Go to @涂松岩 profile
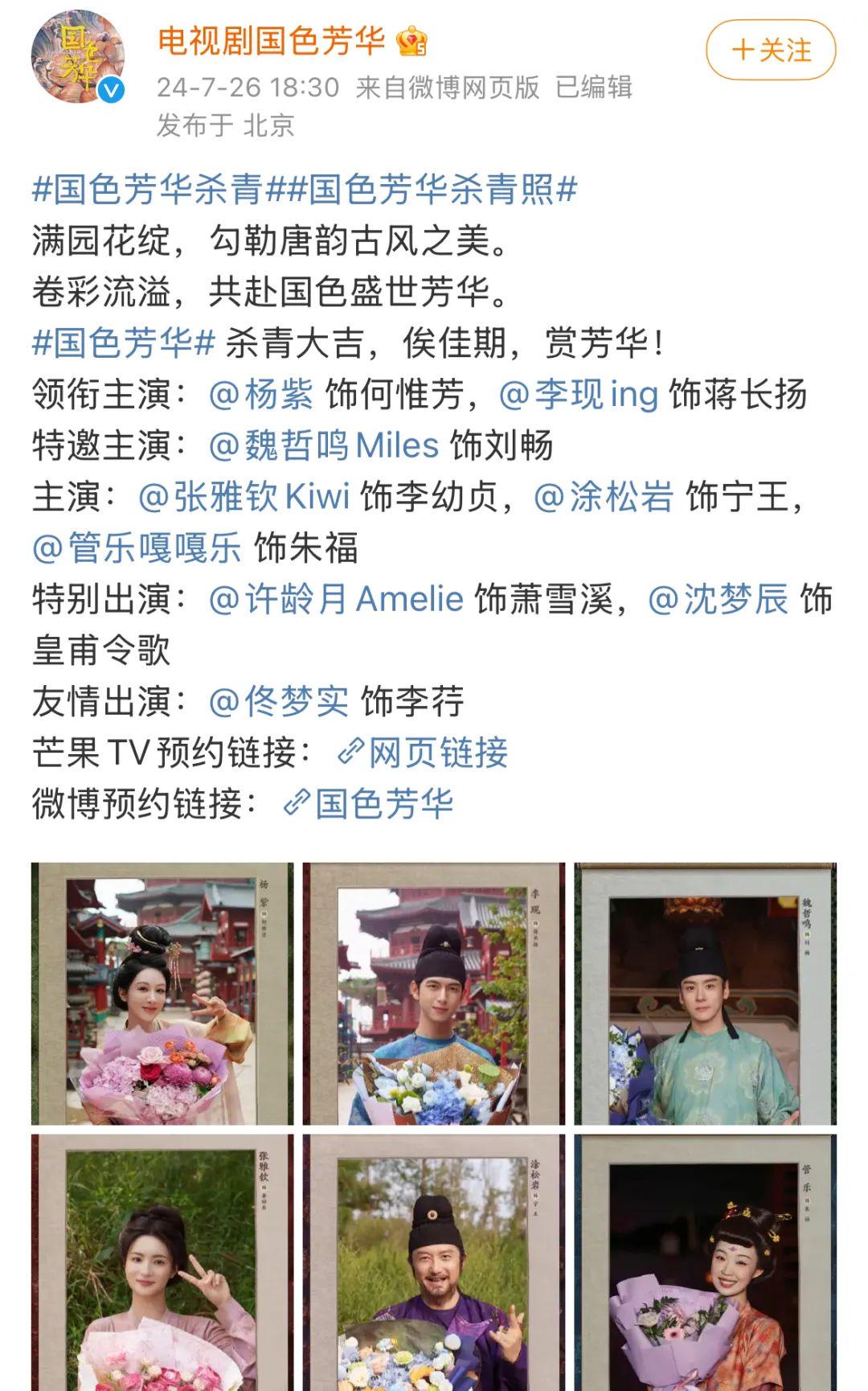Screen dimensions: 868x1391 (x=604, y=497)
